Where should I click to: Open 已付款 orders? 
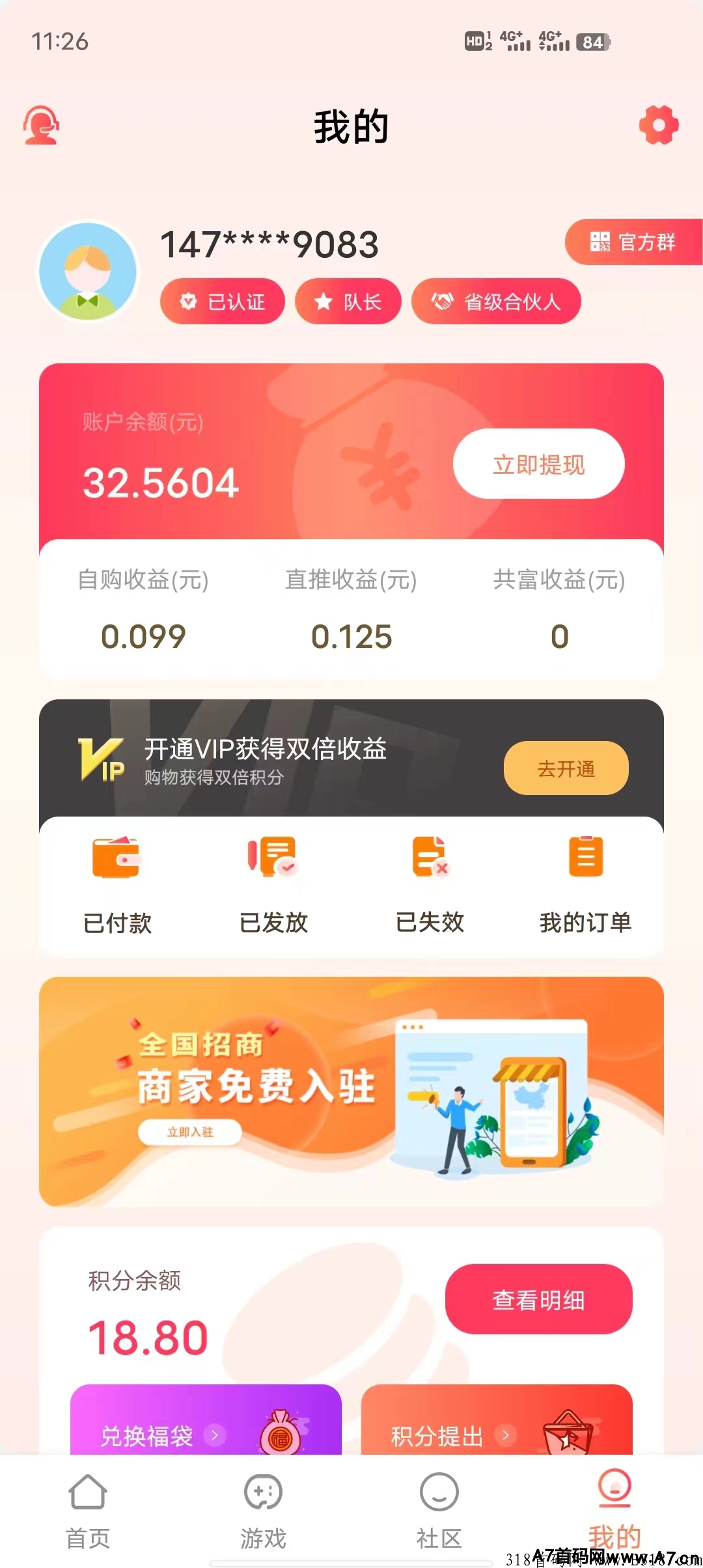117,886
